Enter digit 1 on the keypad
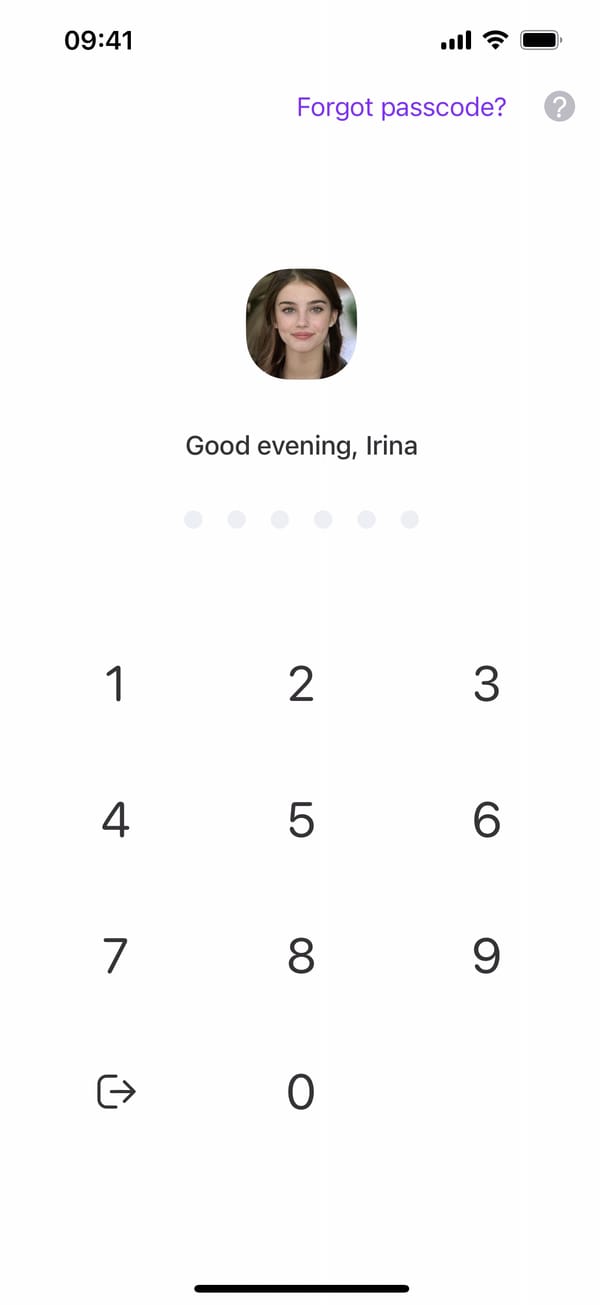 (116, 684)
